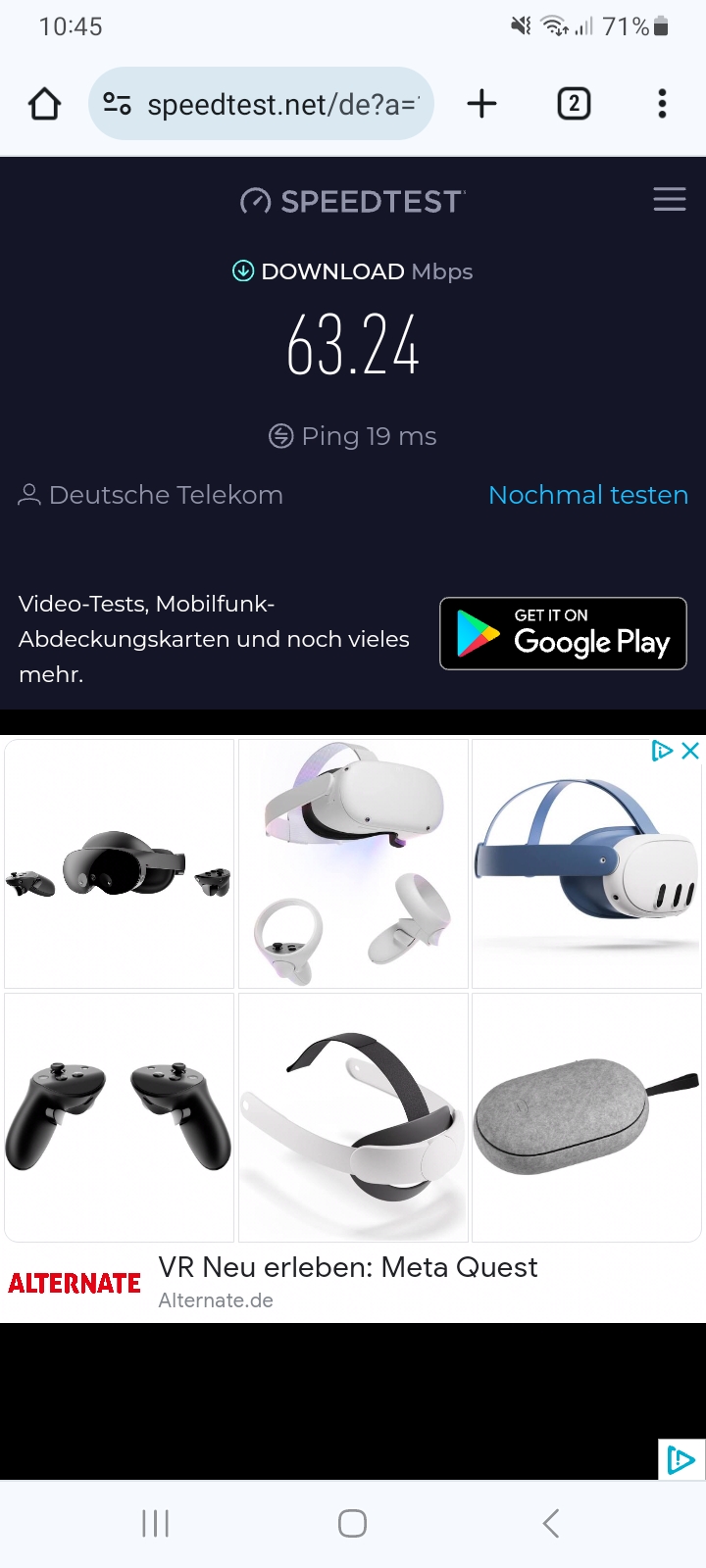
Task: Open the browser's three-dot overflow menu
Action: pyautogui.click(x=662, y=104)
